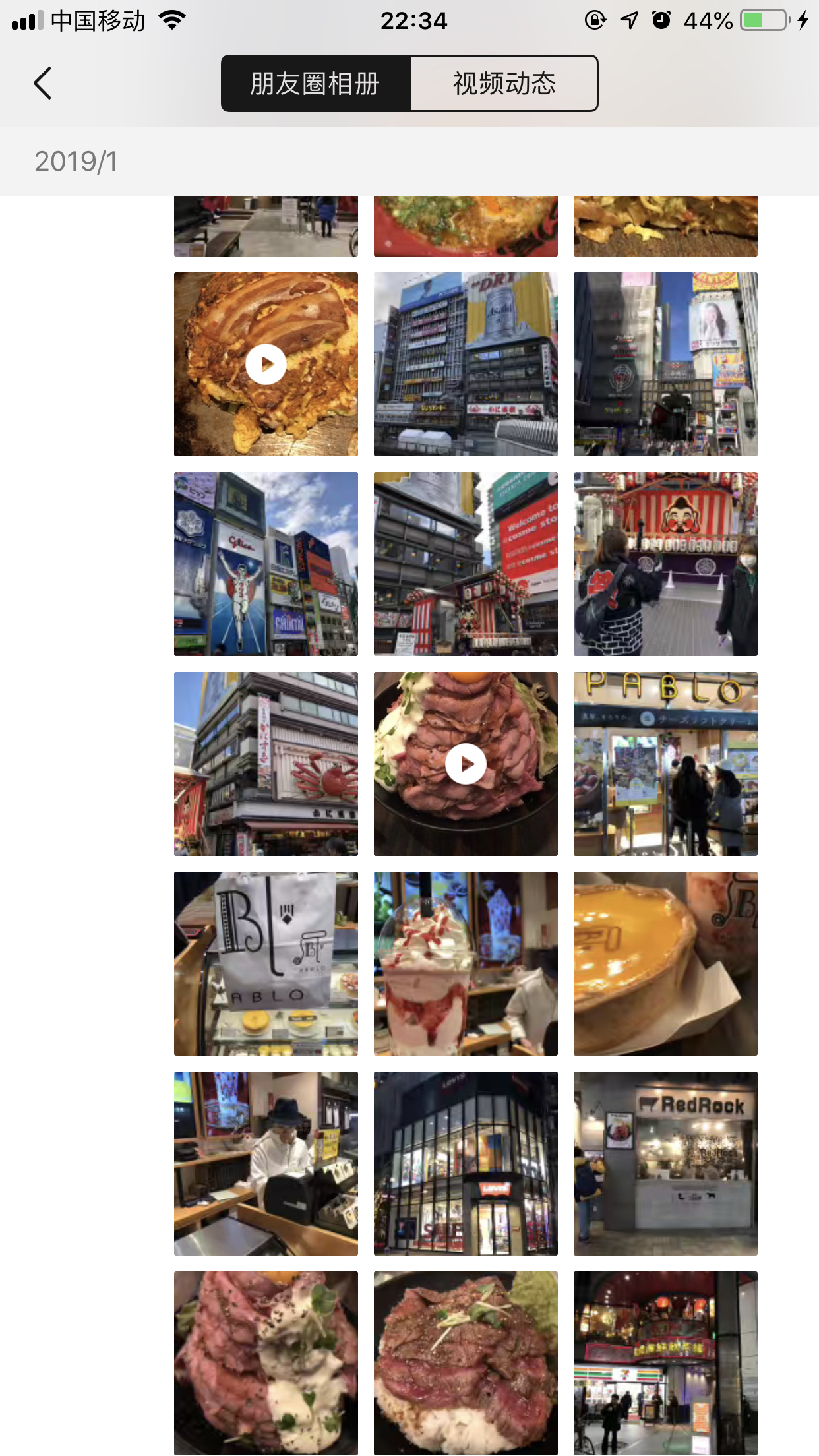
Task: Open the roast beef with white sauce photo
Action: click(266, 1363)
